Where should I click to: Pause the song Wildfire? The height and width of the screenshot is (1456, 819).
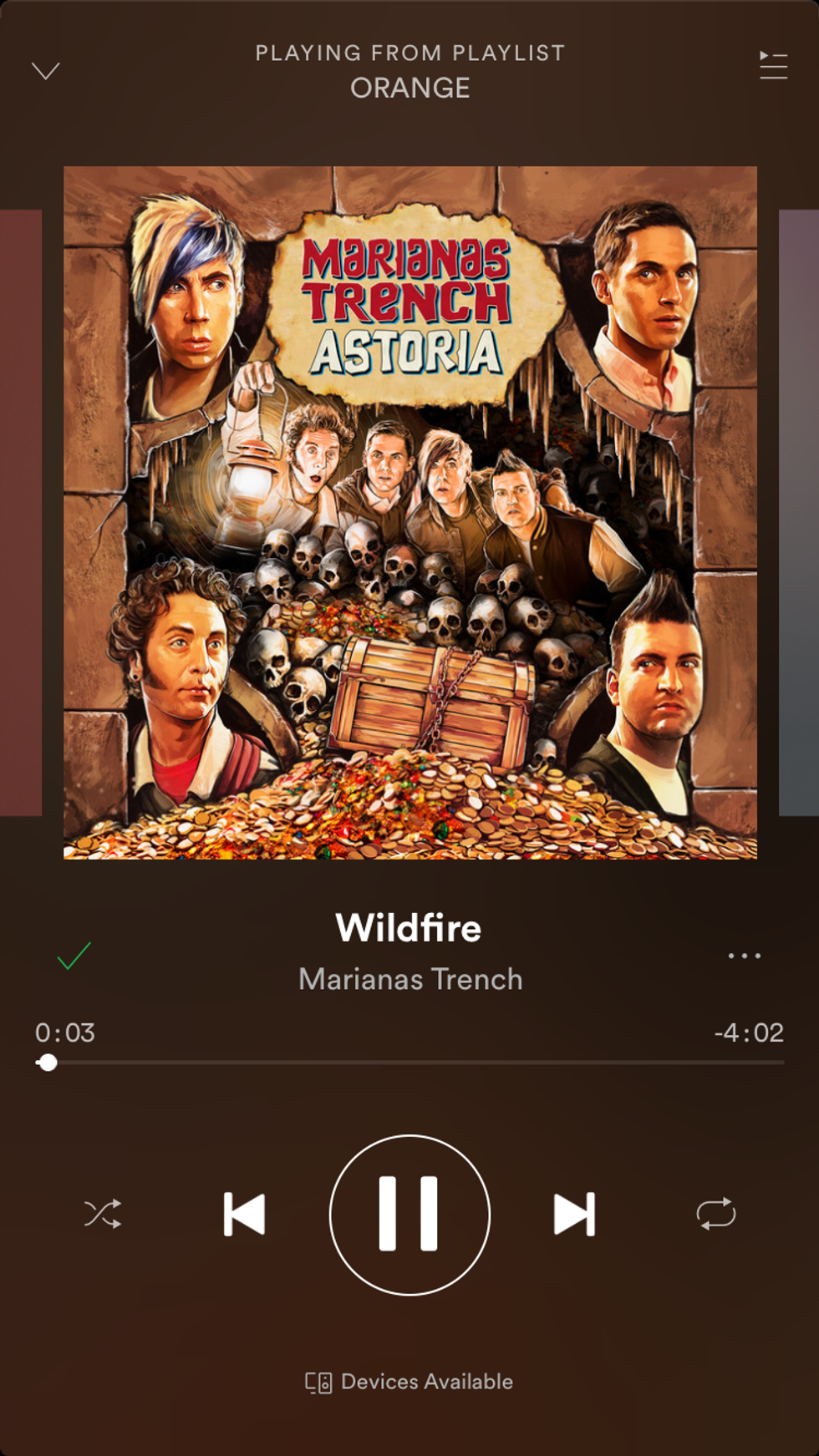(409, 1214)
